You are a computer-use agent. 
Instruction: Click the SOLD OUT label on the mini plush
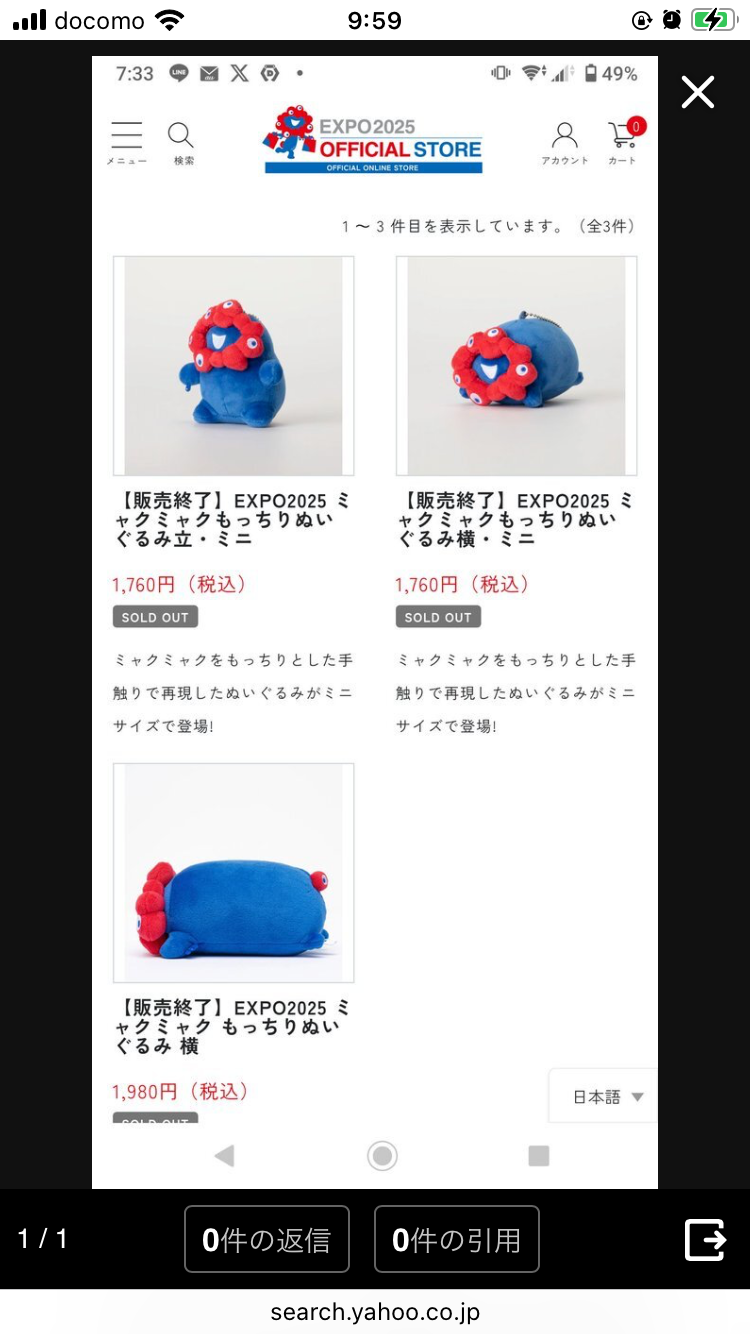point(155,617)
